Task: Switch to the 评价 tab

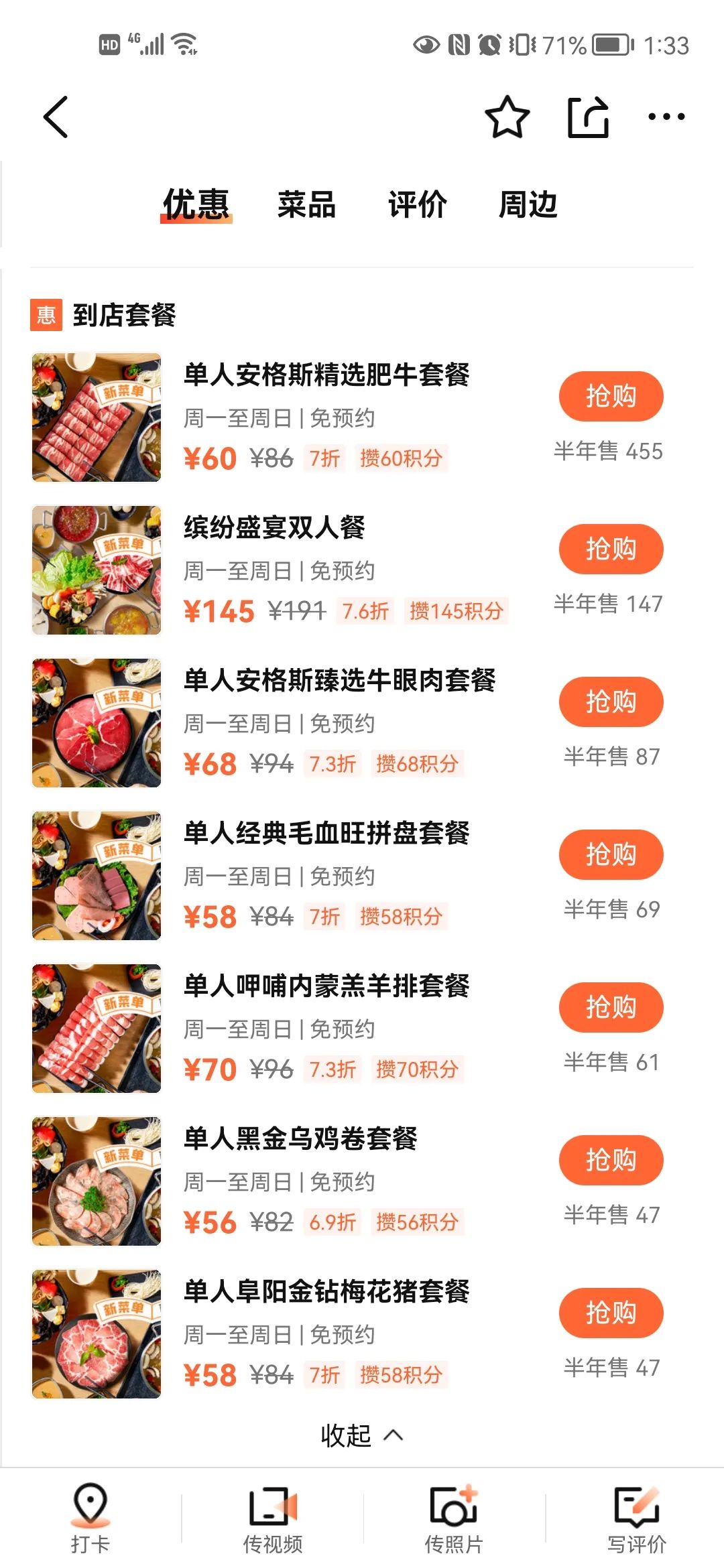Action: [417, 204]
